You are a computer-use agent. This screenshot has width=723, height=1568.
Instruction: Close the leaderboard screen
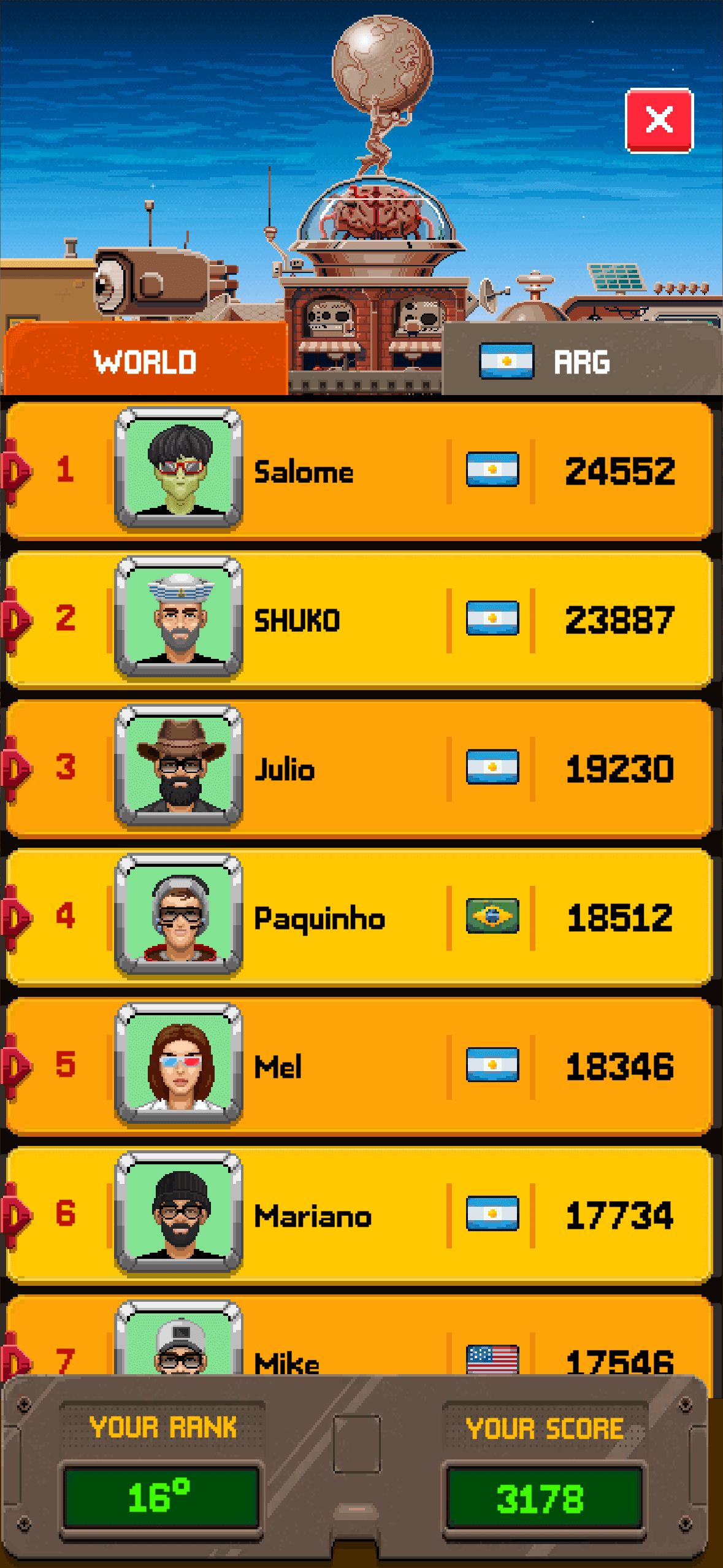coord(659,120)
